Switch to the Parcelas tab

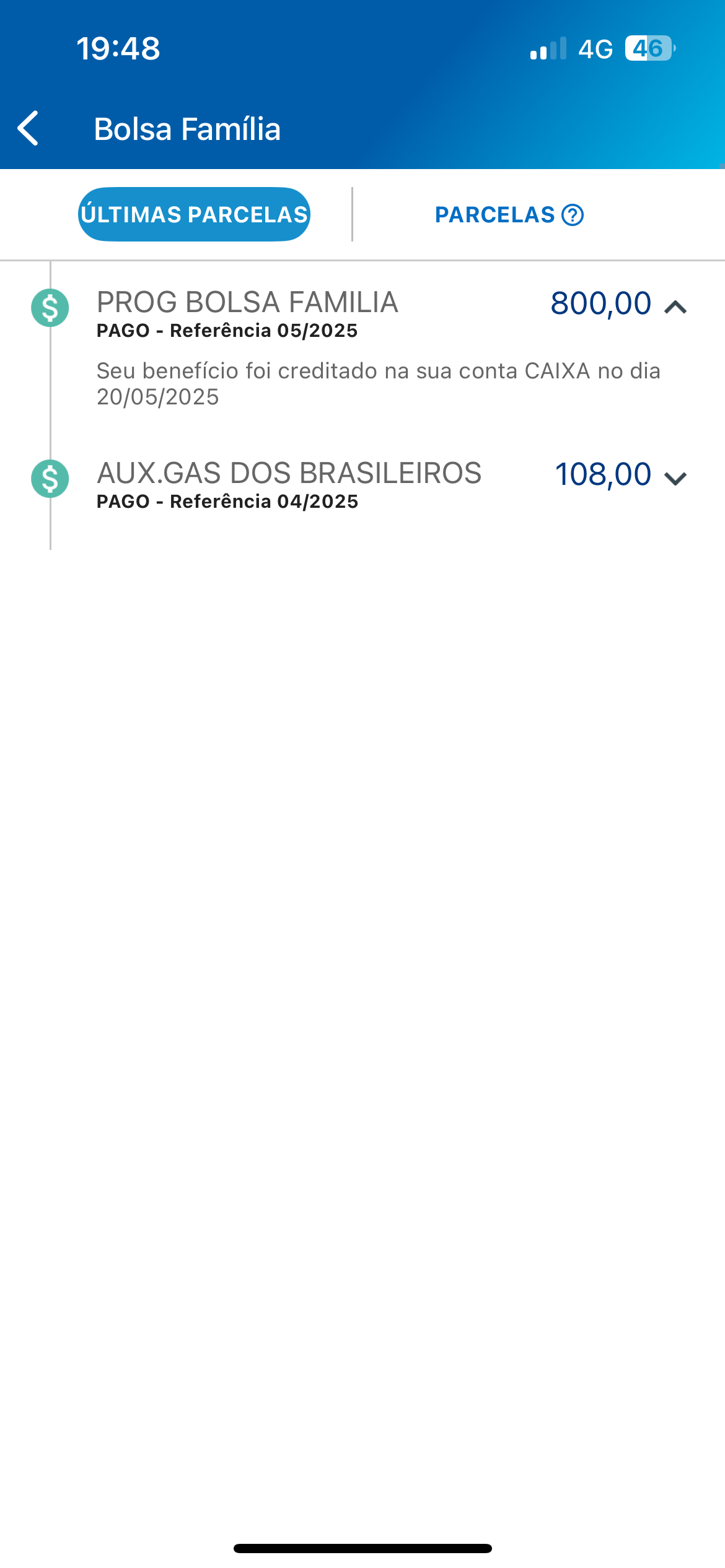coord(509,215)
